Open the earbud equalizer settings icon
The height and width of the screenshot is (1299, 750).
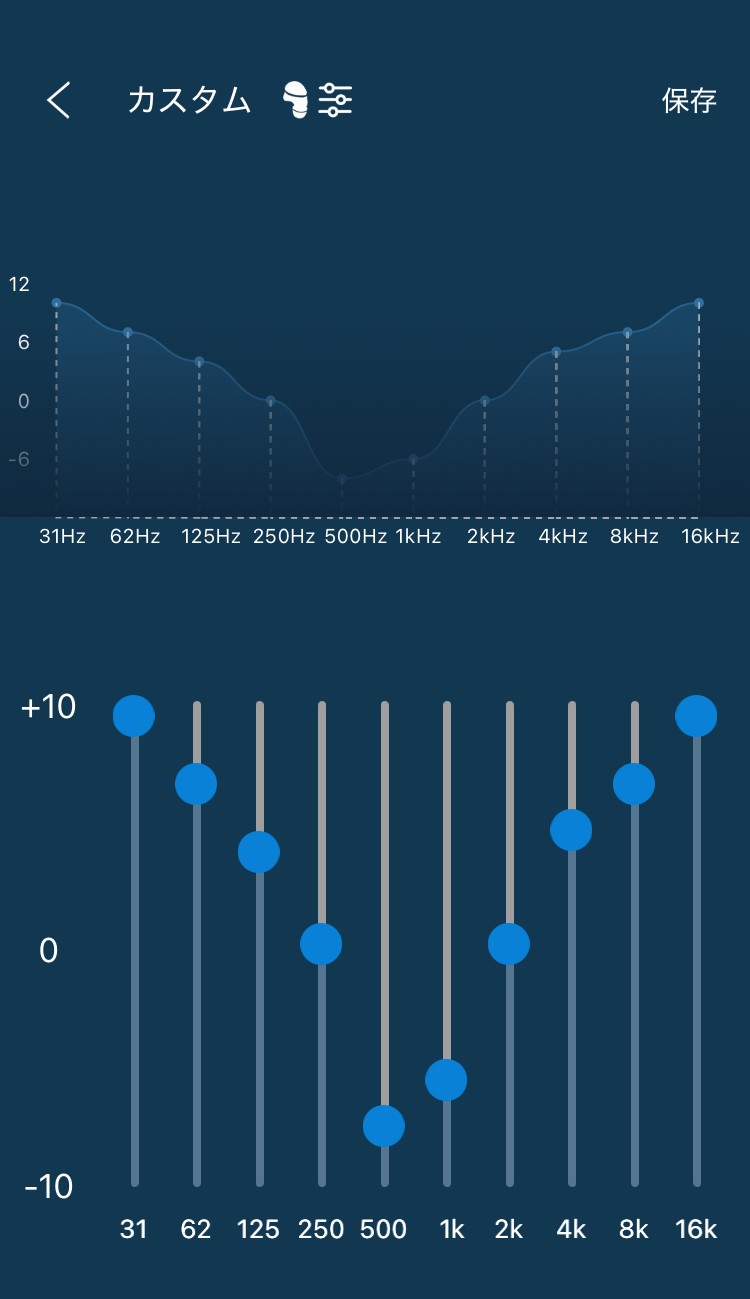tap(319, 100)
